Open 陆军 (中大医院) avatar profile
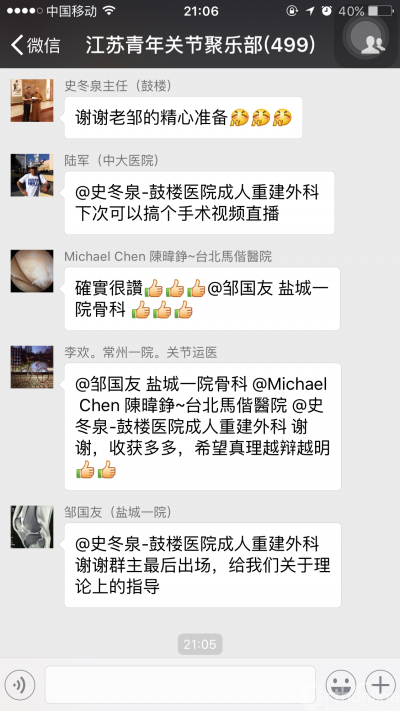This screenshot has width=400, height=711. click(32, 175)
